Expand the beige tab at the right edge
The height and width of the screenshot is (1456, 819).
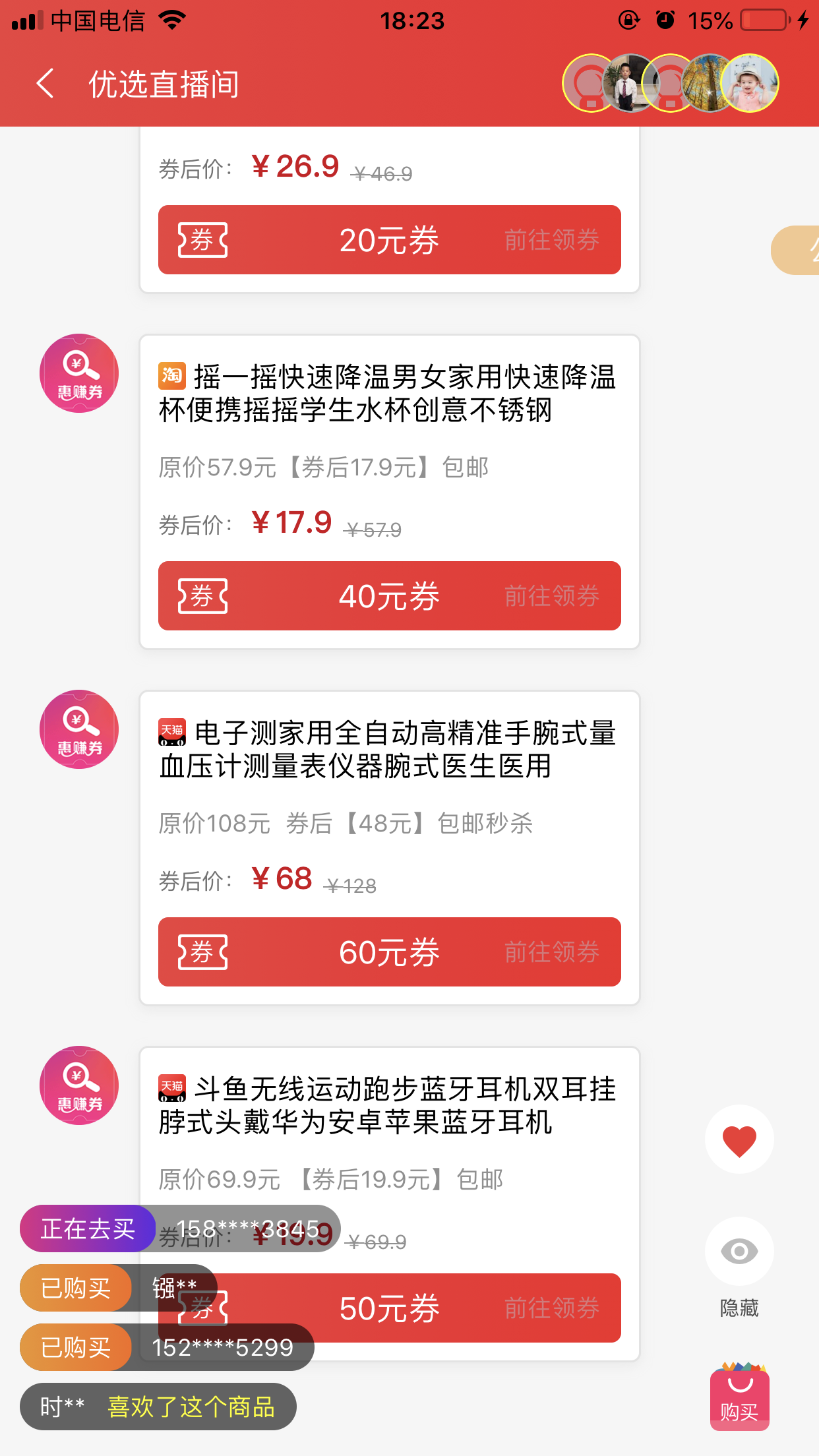pyautogui.click(x=798, y=250)
